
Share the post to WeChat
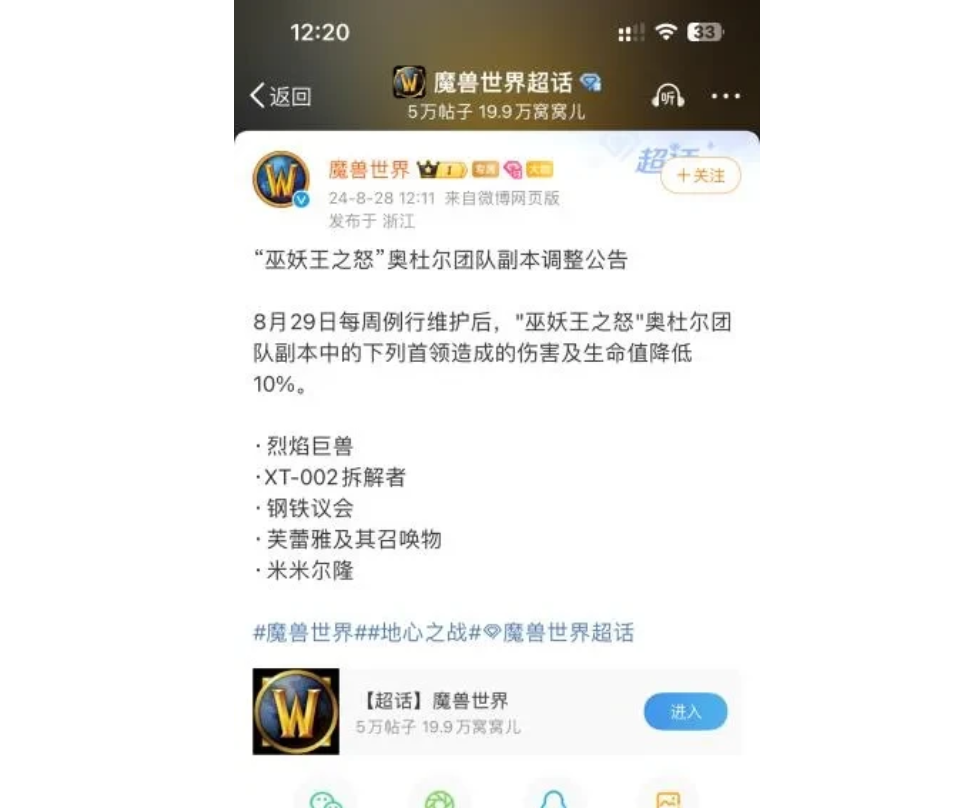click(x=325, y=798)
